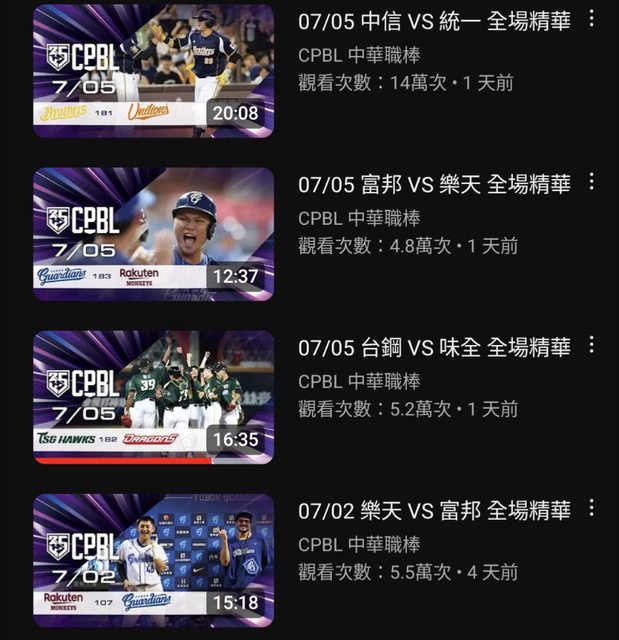Watch the 07/05 台鋼 VS 味全 video thumbnail
This screenshot has height=640, width=619.
pyautogui.click(x=153, y=397)
